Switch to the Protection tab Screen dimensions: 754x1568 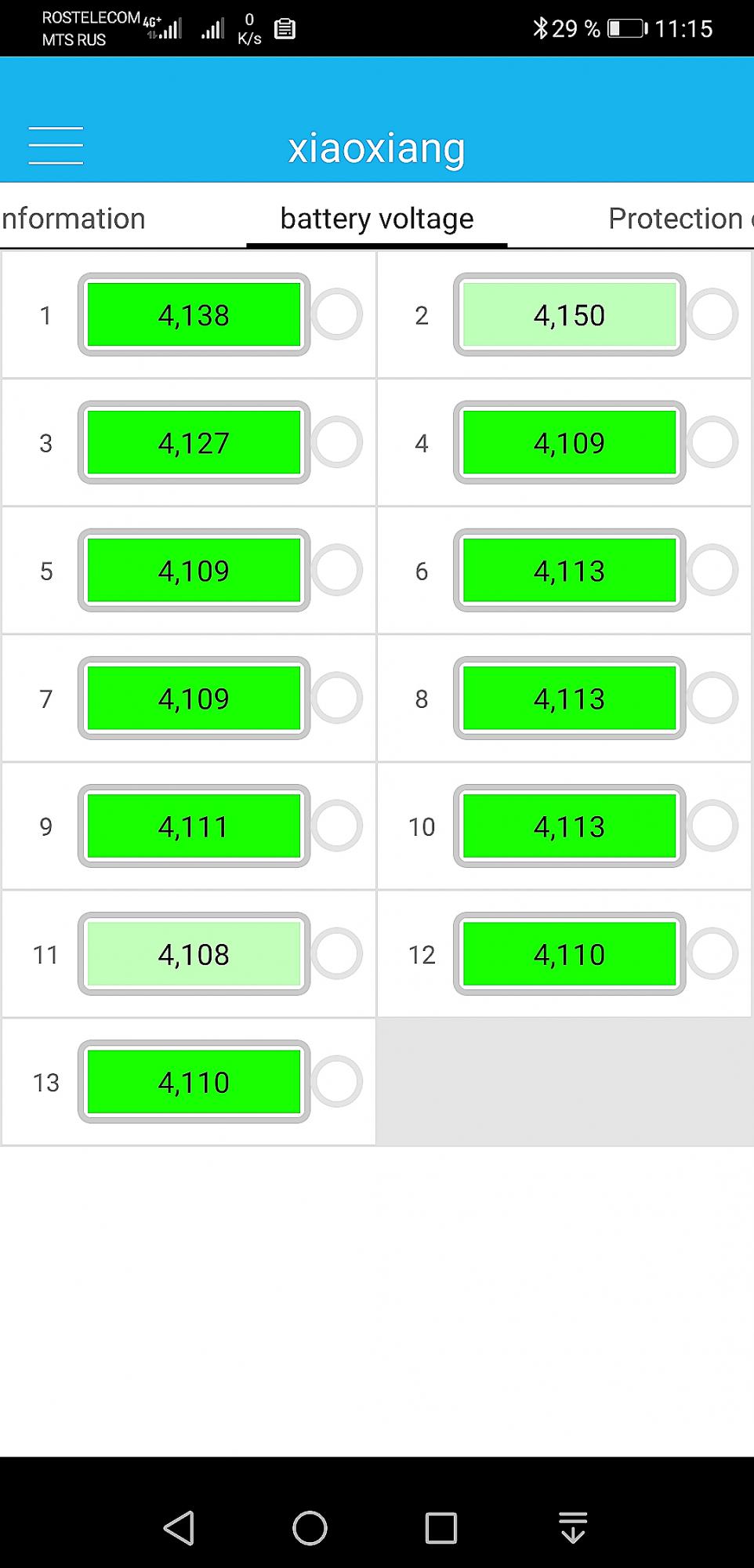[x=680, y=219]
